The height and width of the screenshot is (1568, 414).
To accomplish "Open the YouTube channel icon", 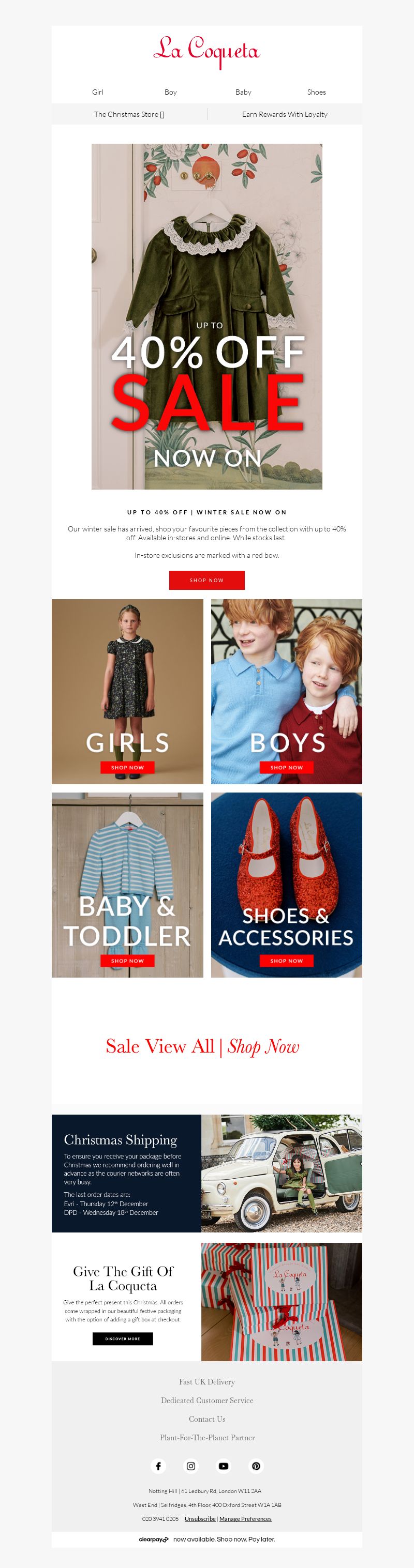I will pyautogui.click(x=223, y=1466).
